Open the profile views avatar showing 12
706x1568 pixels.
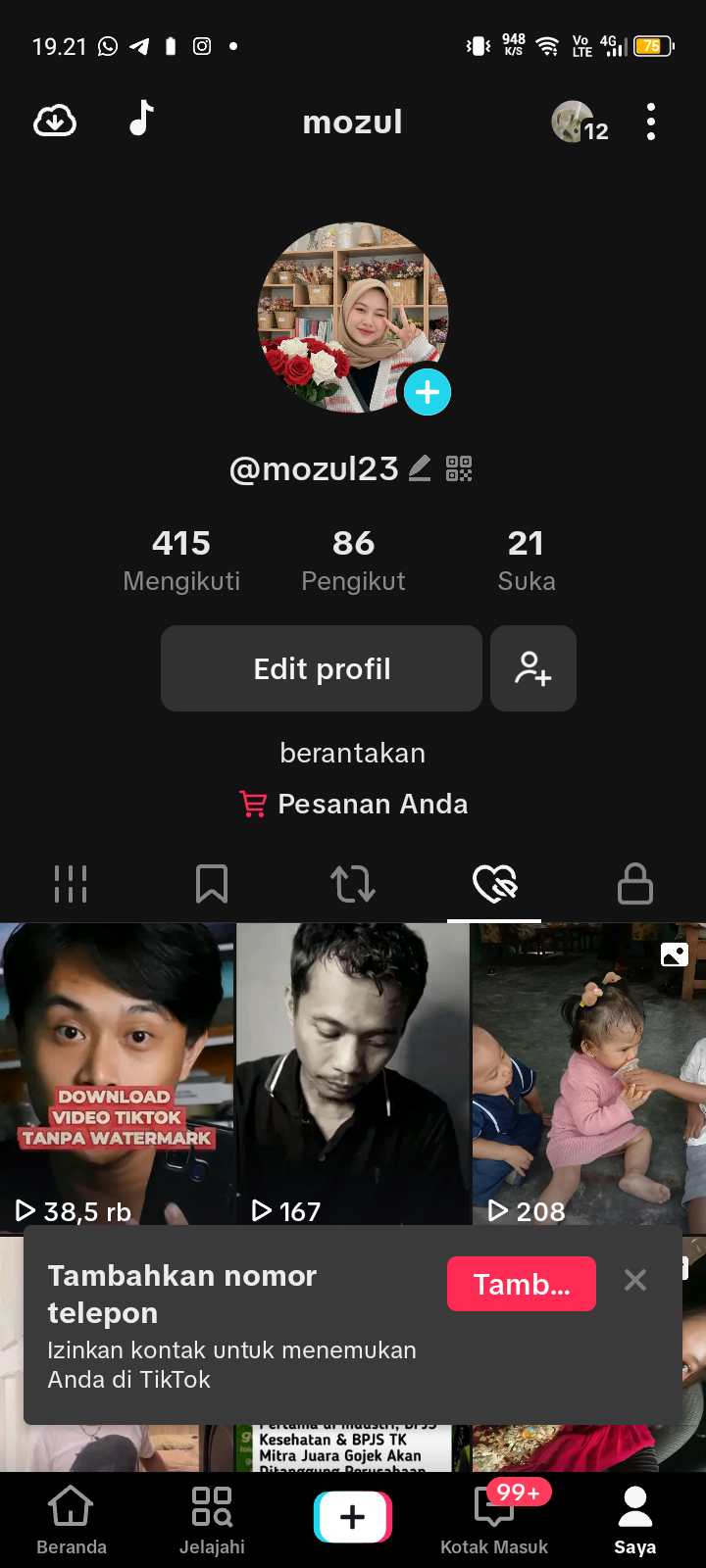pyautogui.click(x=579, y=122)
